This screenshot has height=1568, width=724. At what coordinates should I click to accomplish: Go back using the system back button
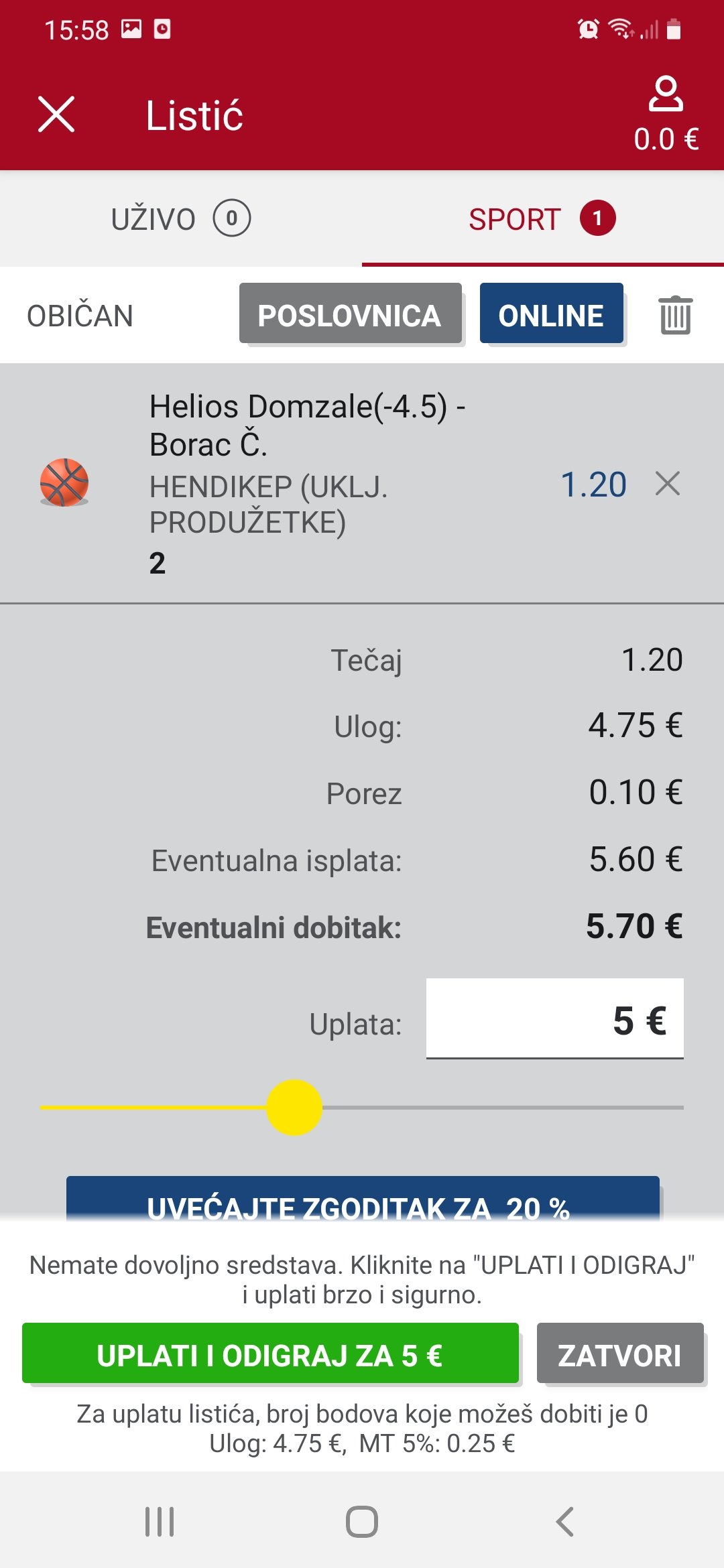[x=565, y=1521]
